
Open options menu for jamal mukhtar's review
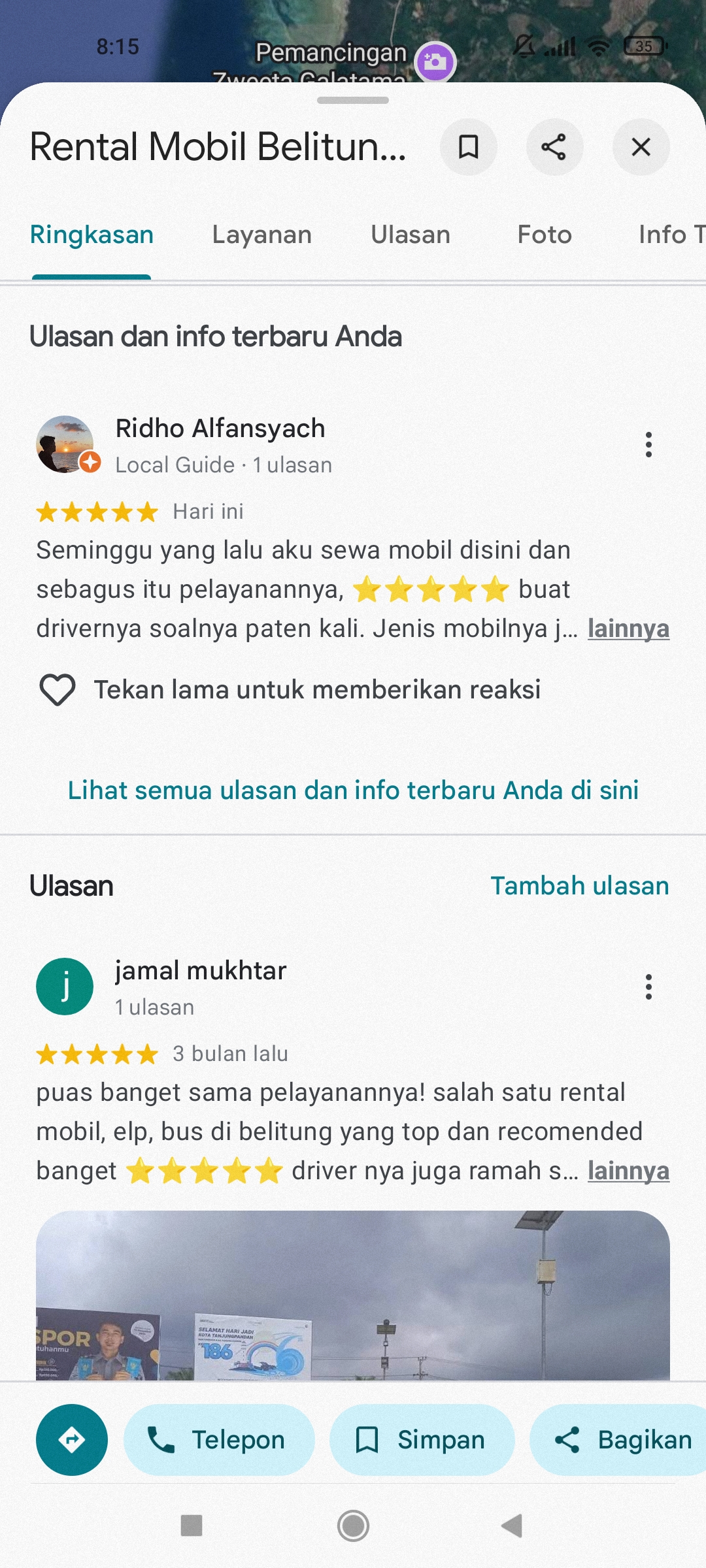tap(648, 987)
